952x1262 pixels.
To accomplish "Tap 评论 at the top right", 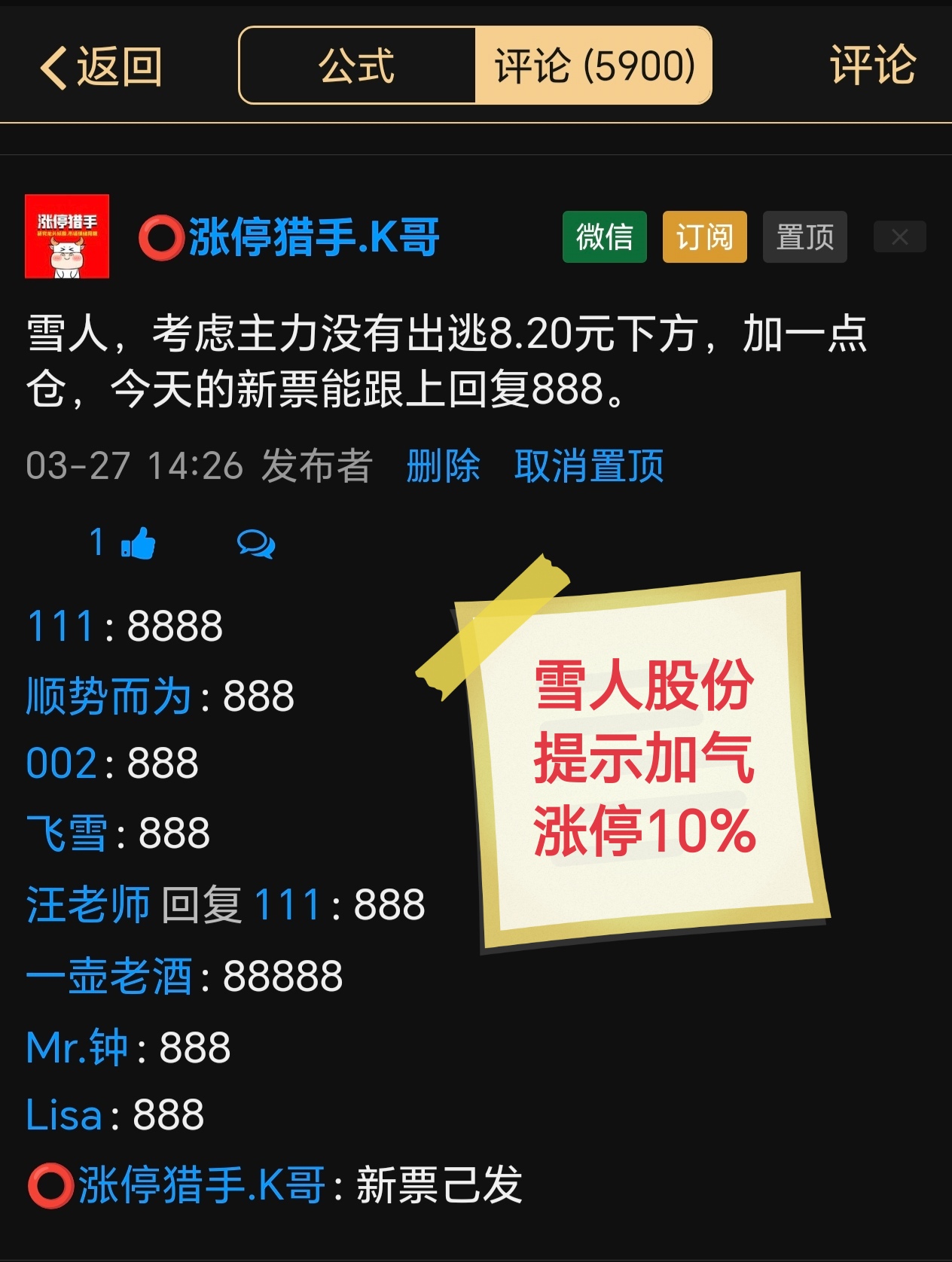I will [872, 66].
